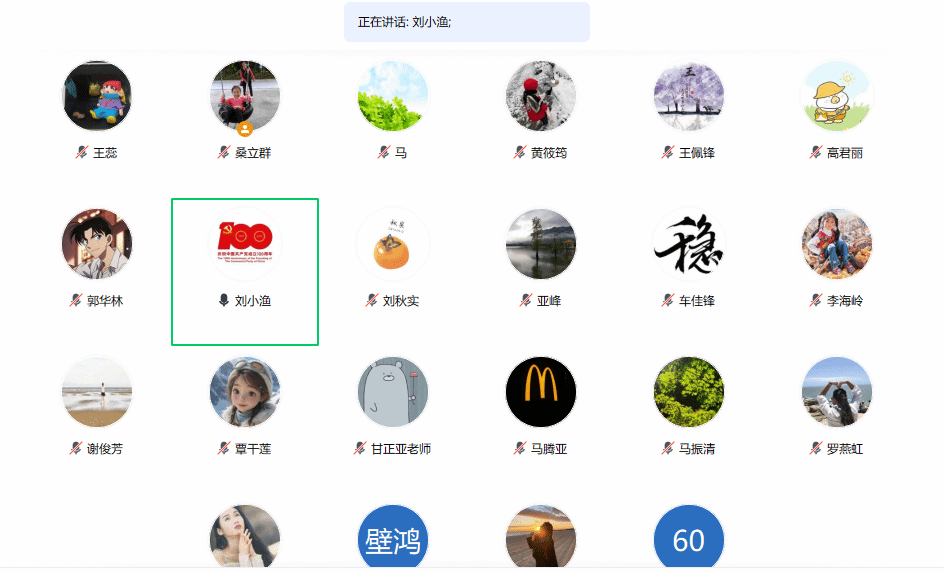This screenshot has height=573, width=944.
Task: Tap 车佳锋's avatar tile
Action: click(x=689, y=245)
